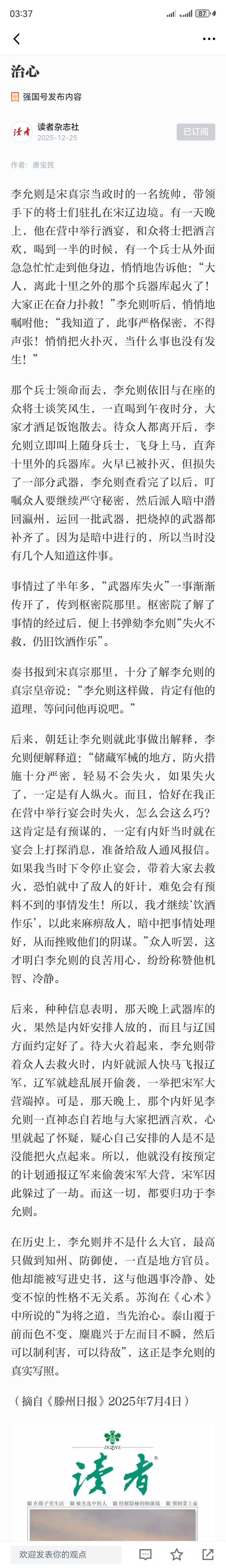The width and height of the screenshot is (226, 1568).
Task: Go back using the top arrow
Action: (x=16, y=39)
